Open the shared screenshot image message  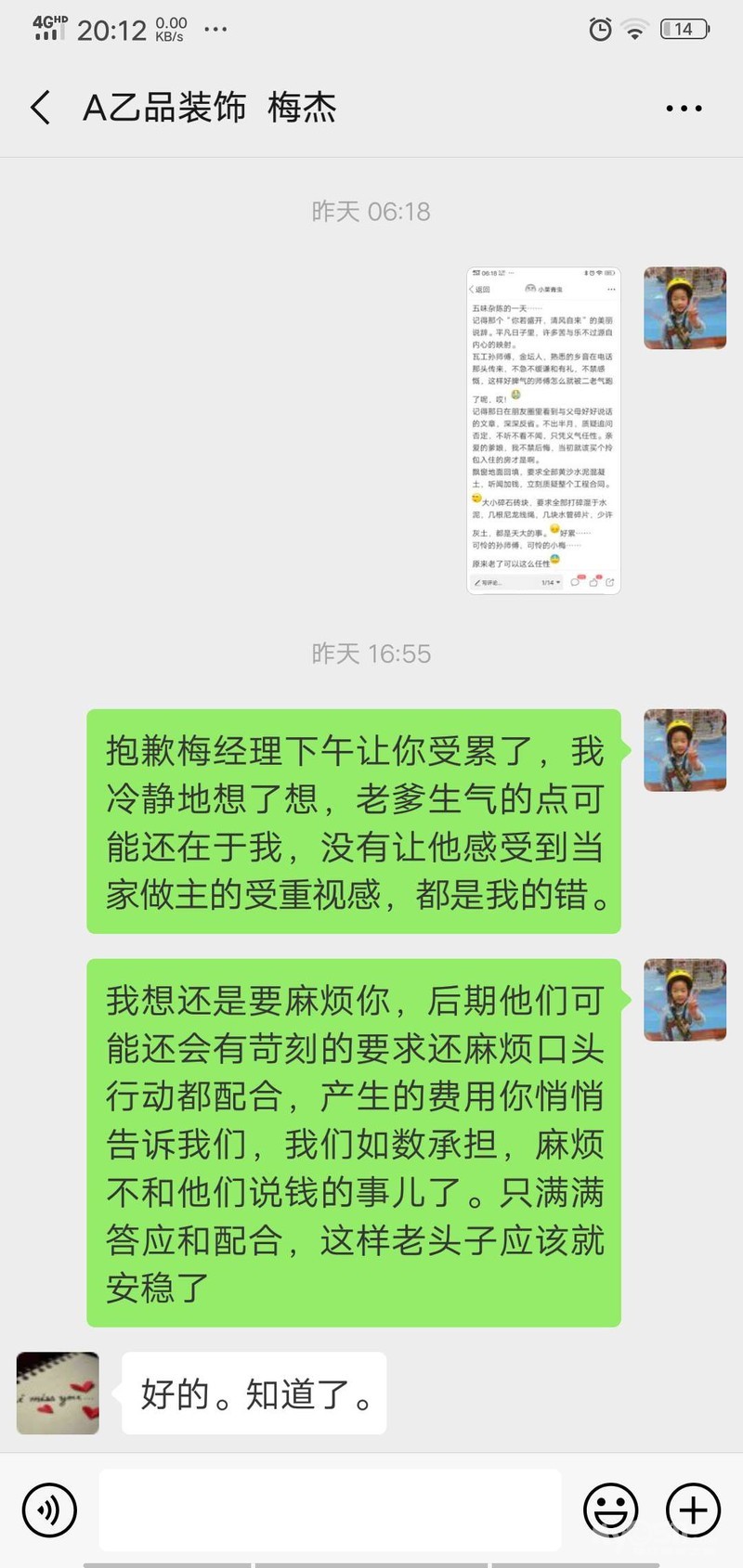[543, 430]
